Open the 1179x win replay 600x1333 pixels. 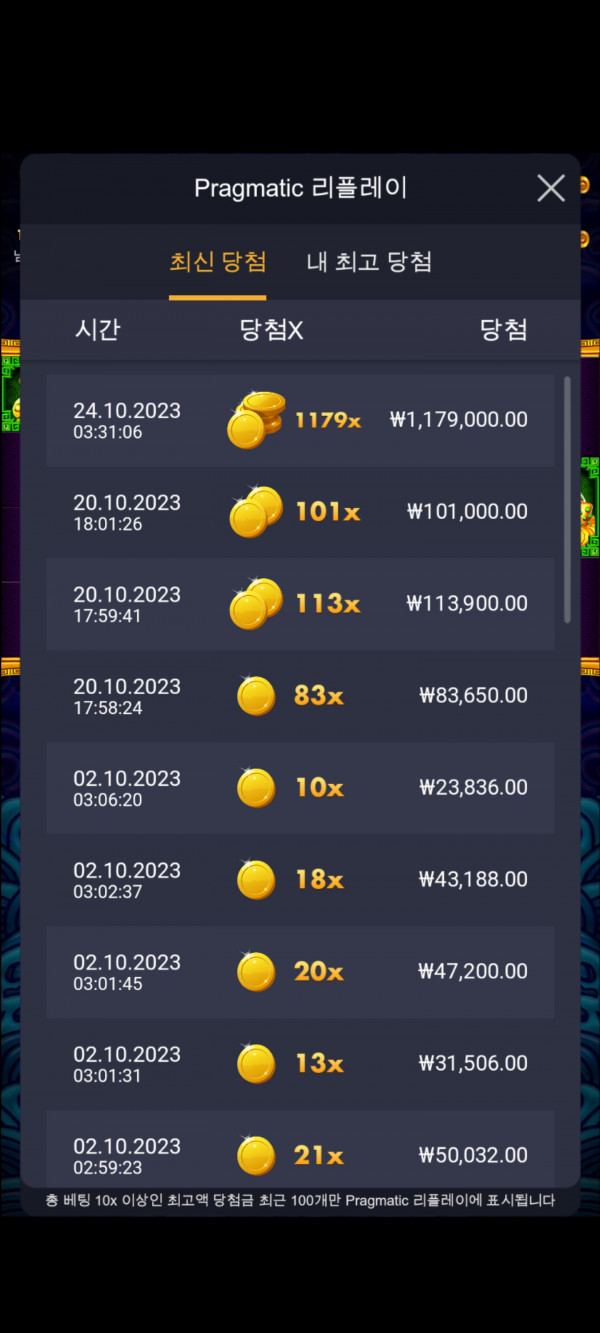pos(300,420)
